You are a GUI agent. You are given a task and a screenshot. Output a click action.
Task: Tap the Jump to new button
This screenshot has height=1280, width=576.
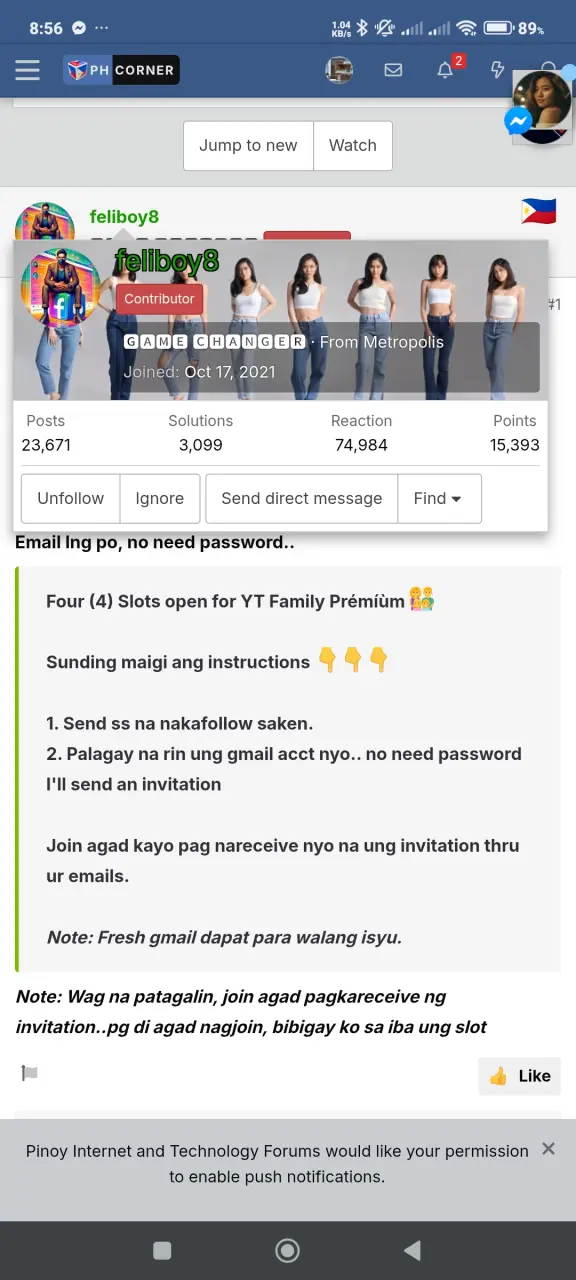click(248, 146)
